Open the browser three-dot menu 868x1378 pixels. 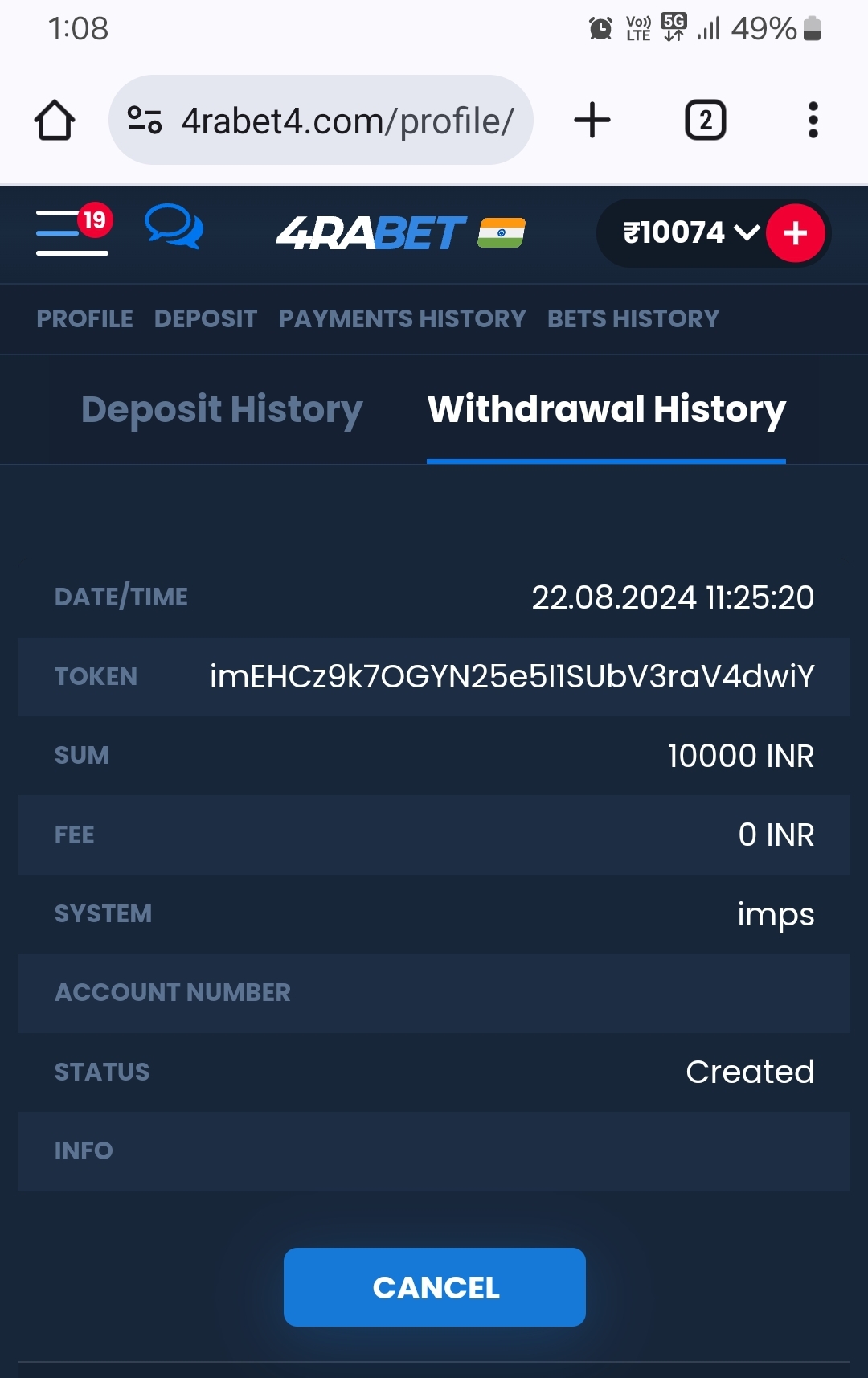[x=813, y=121]
